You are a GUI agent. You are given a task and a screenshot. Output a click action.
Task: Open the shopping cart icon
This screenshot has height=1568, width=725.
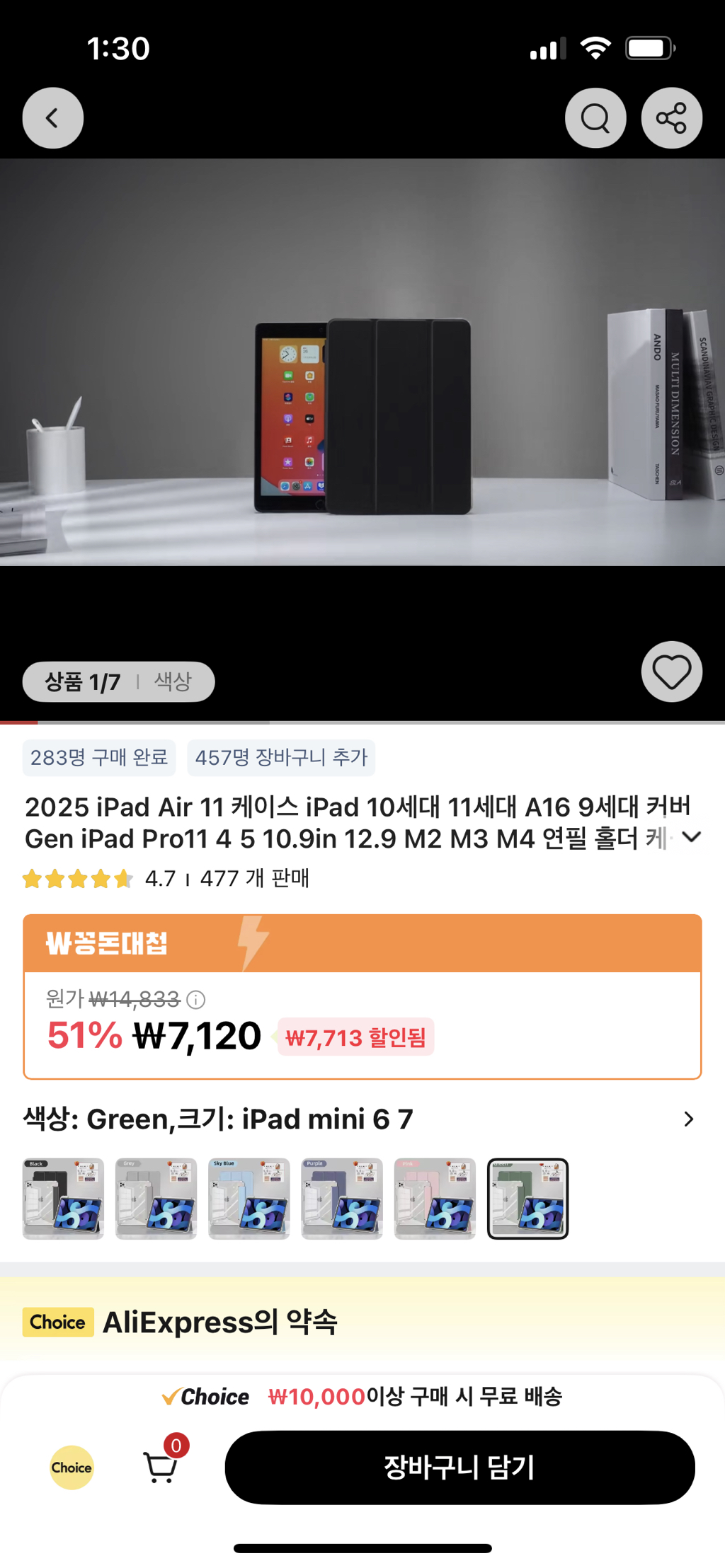pyautogui.click(x=160, y=1468)
